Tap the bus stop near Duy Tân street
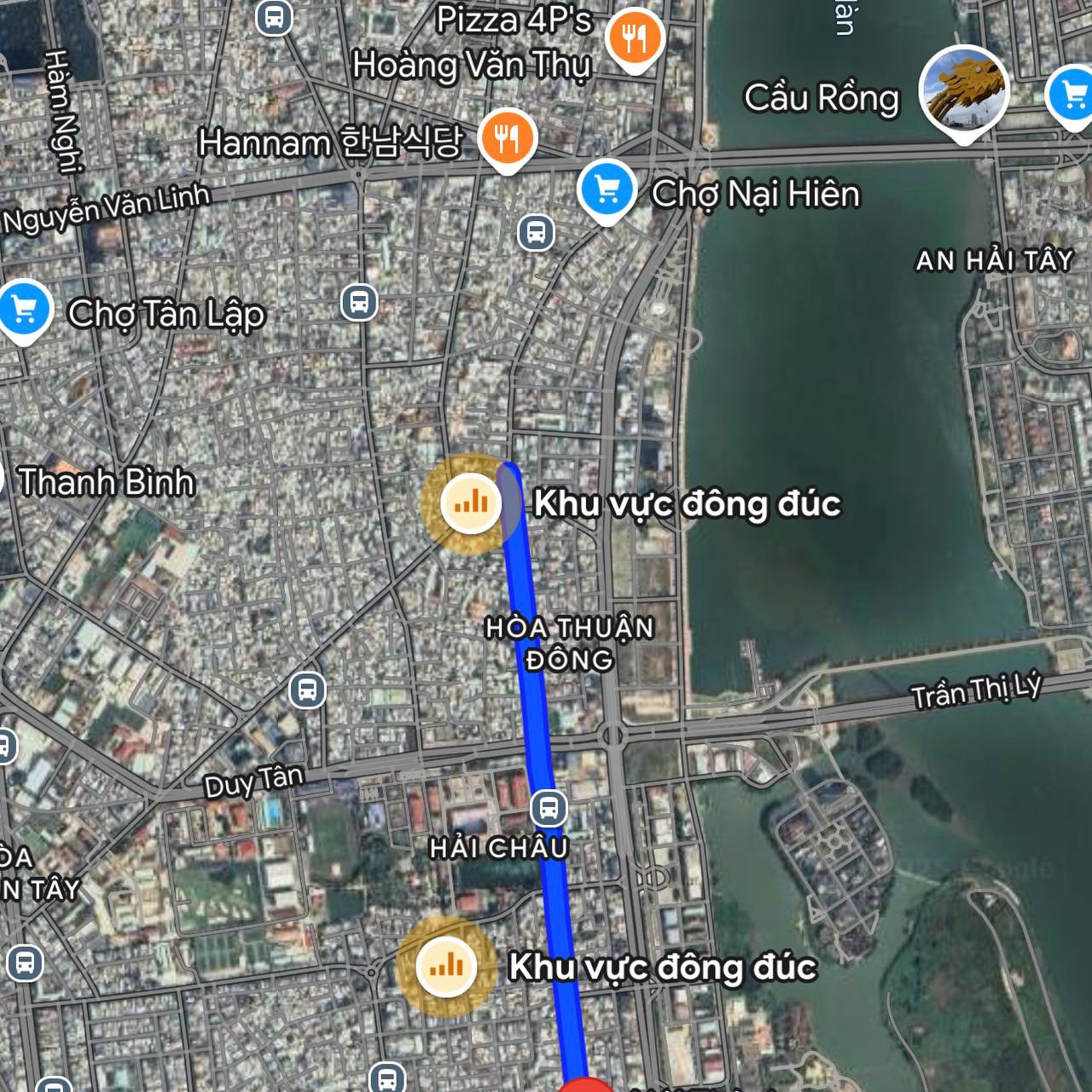Image resolution: width=1092 pixels, height=1092 pixels. [307, 689]
